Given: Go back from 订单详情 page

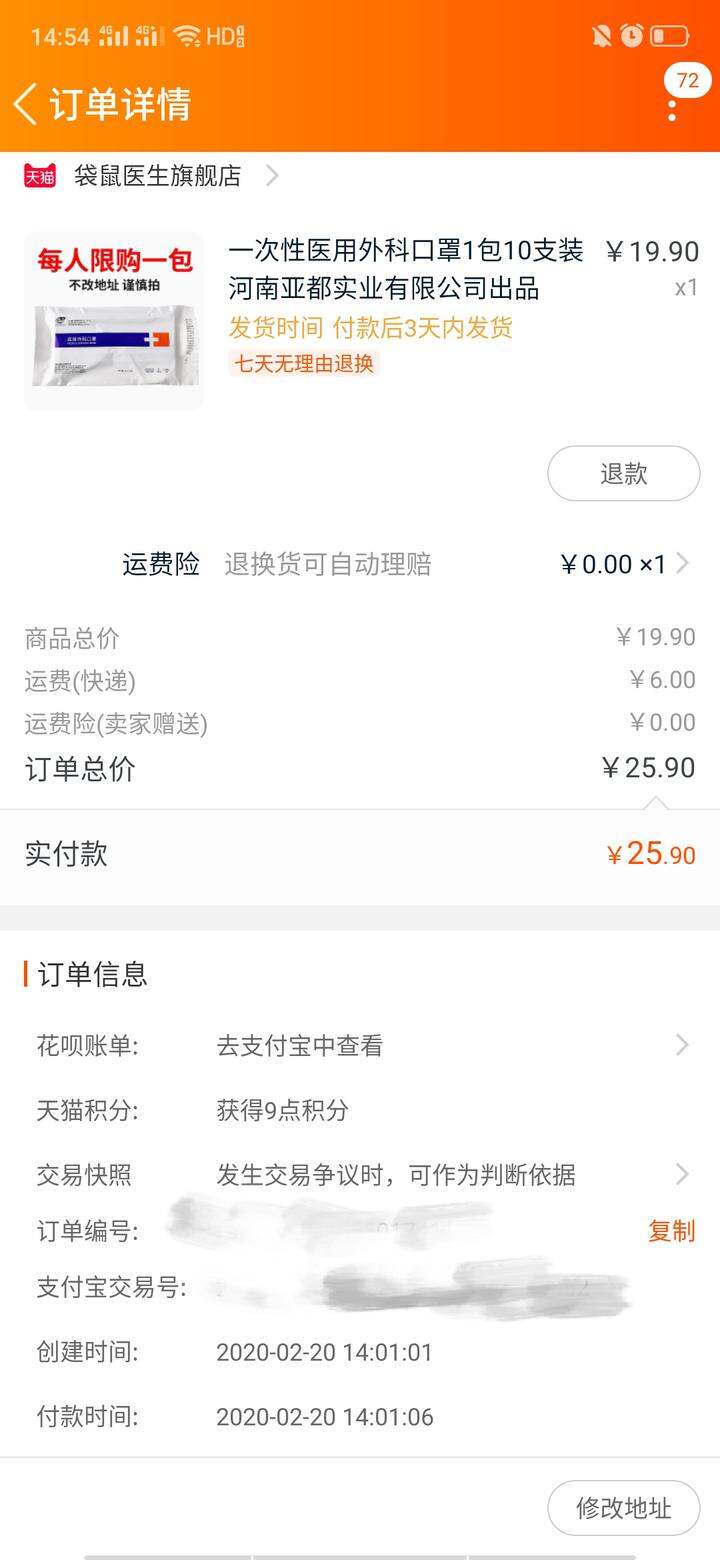Looking at the screenshot, I should (26, 104).
